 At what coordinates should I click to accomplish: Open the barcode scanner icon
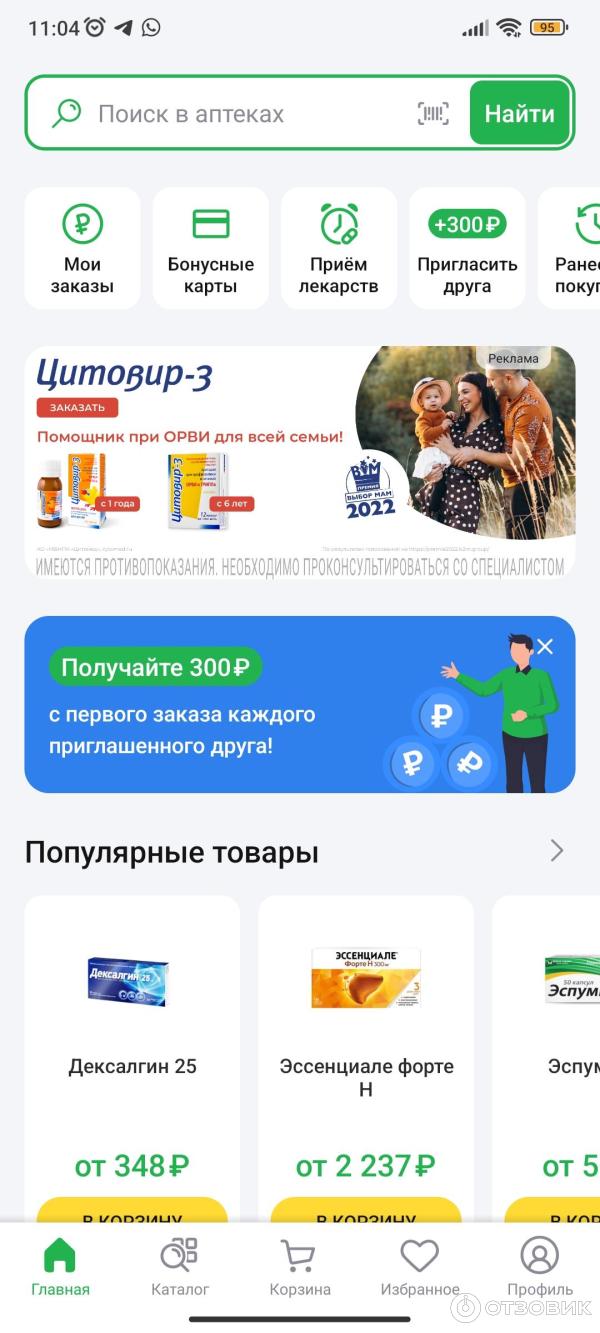(x=433, y=114)
